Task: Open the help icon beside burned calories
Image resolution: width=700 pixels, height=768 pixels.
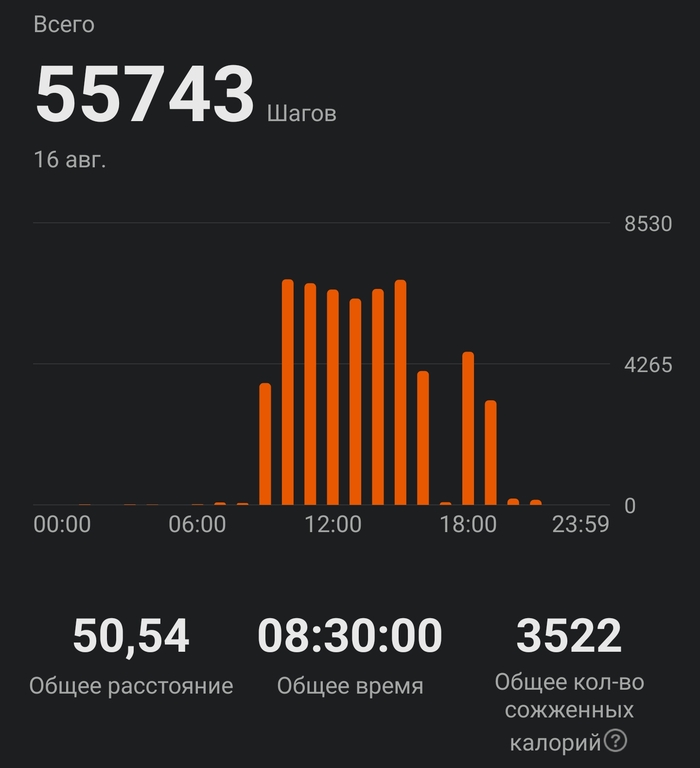Action: [x=617, y=742]
